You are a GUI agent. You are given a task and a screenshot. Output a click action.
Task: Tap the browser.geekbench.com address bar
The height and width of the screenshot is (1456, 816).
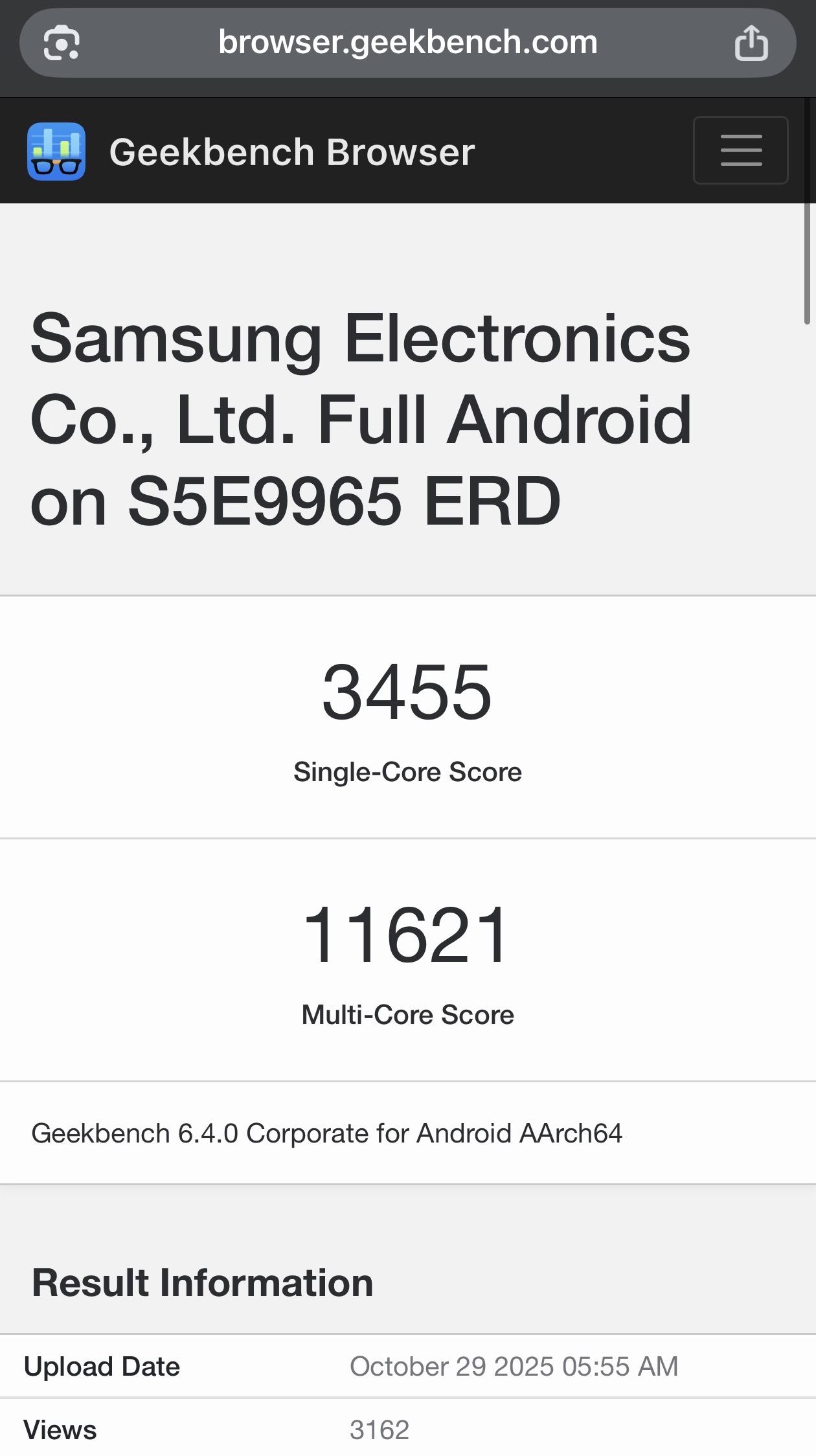(407, 43)
